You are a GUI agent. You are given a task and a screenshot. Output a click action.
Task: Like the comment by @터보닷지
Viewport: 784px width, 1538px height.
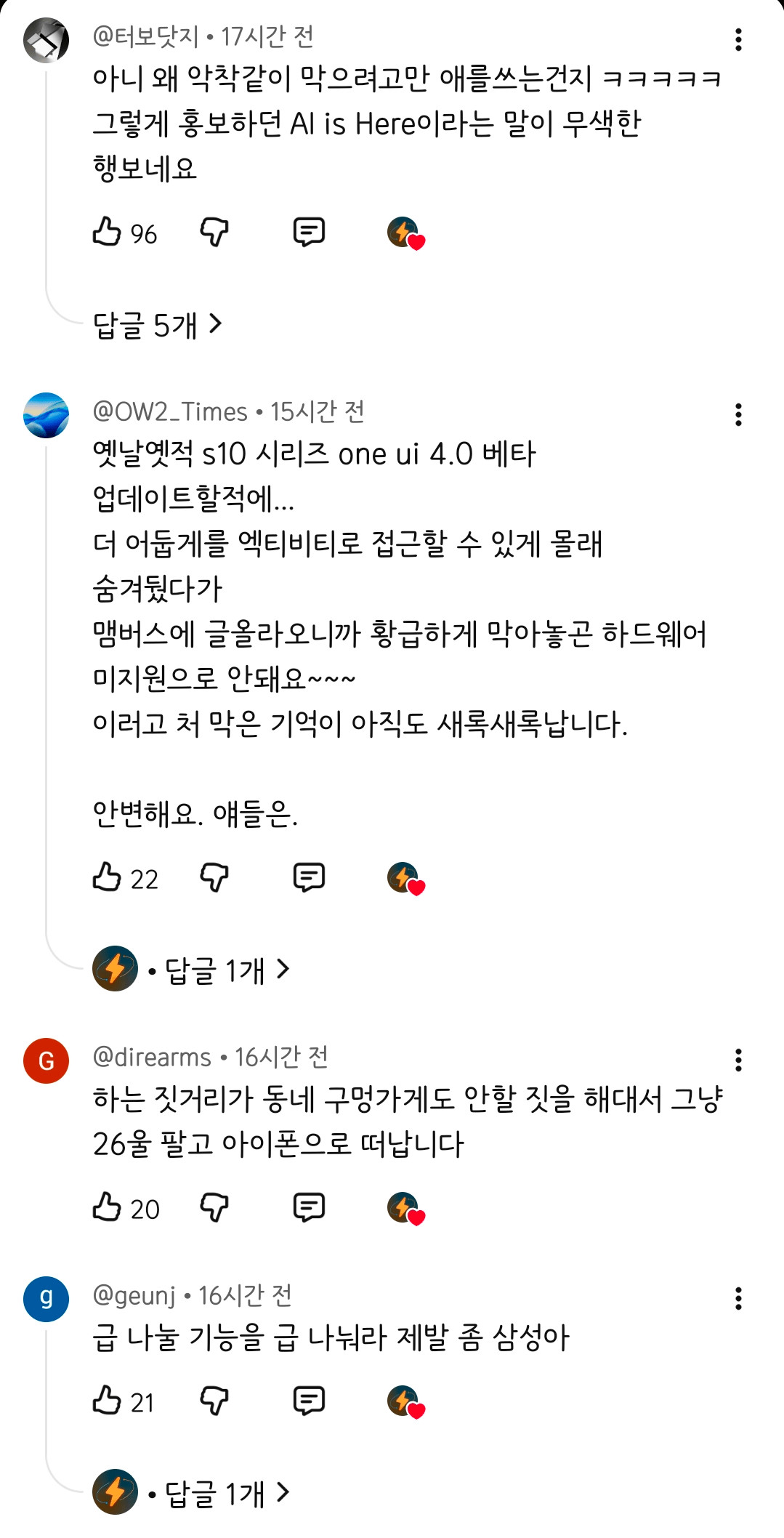tap(107, 233)
